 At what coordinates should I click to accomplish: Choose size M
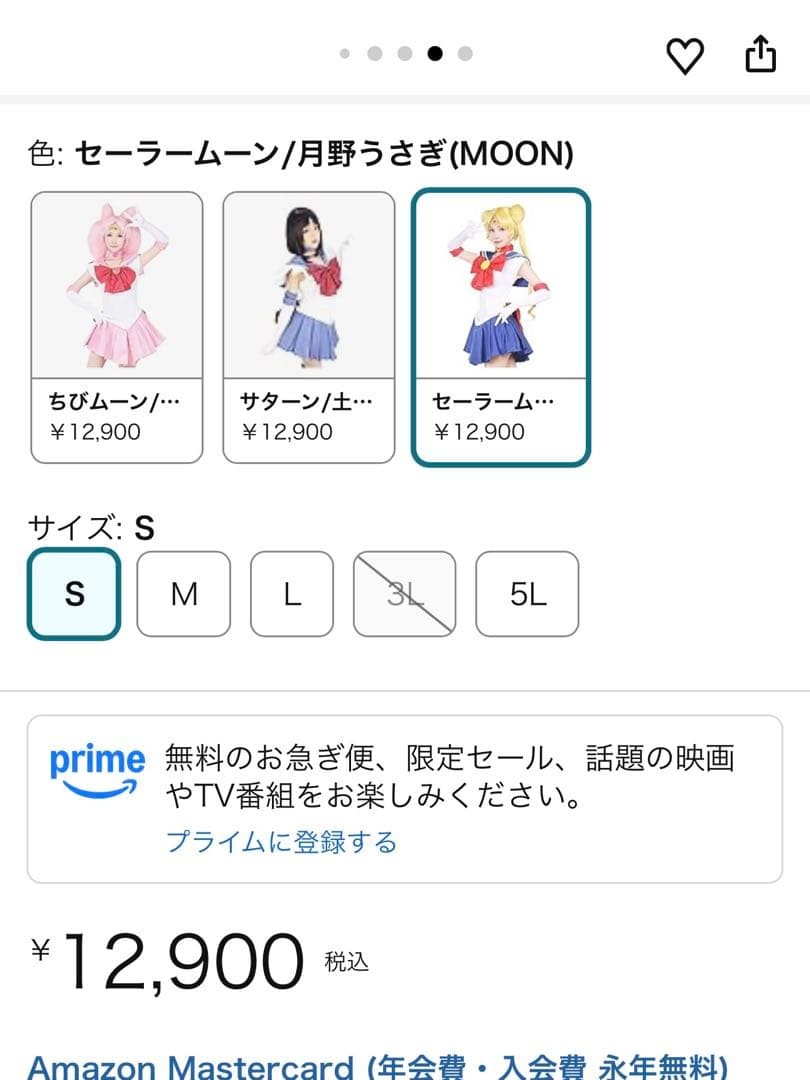[183, 594]
